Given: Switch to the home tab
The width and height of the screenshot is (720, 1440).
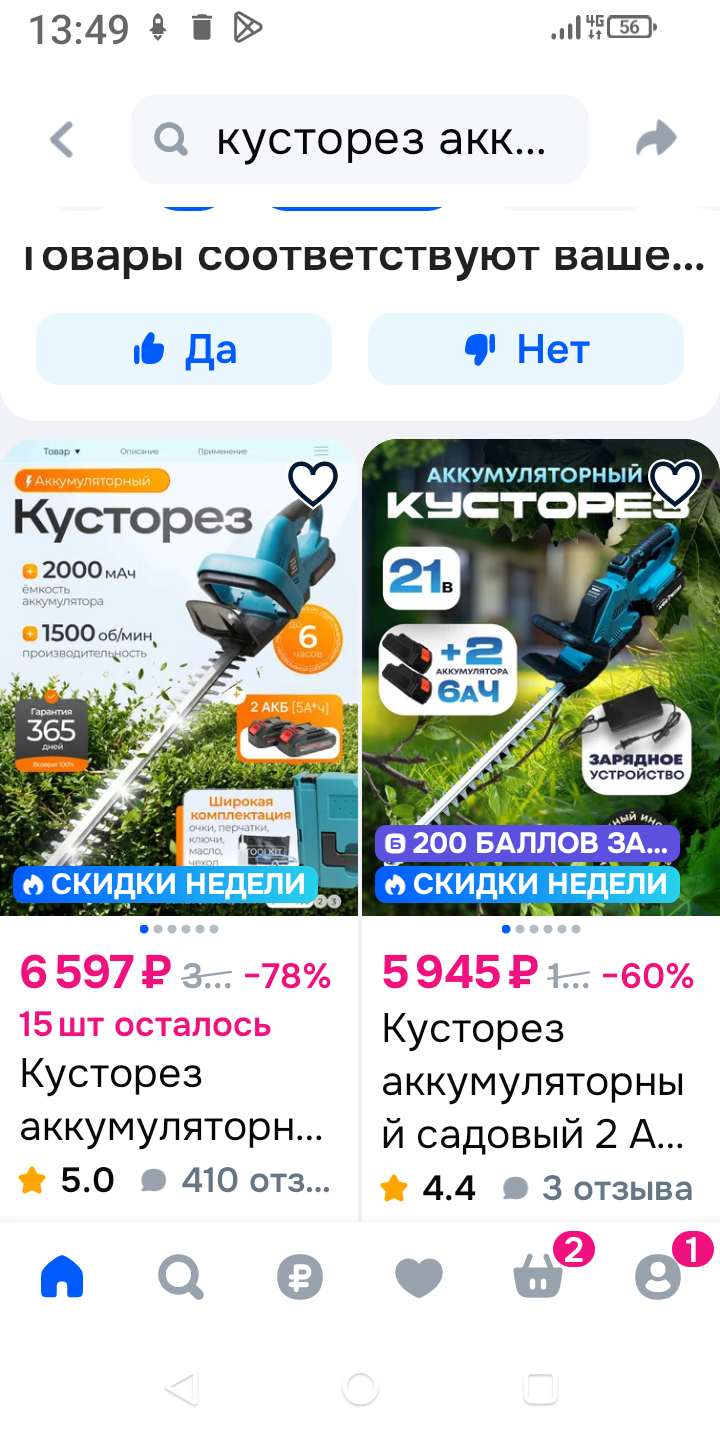Looking at the screenshot, I should [62, 1277].
